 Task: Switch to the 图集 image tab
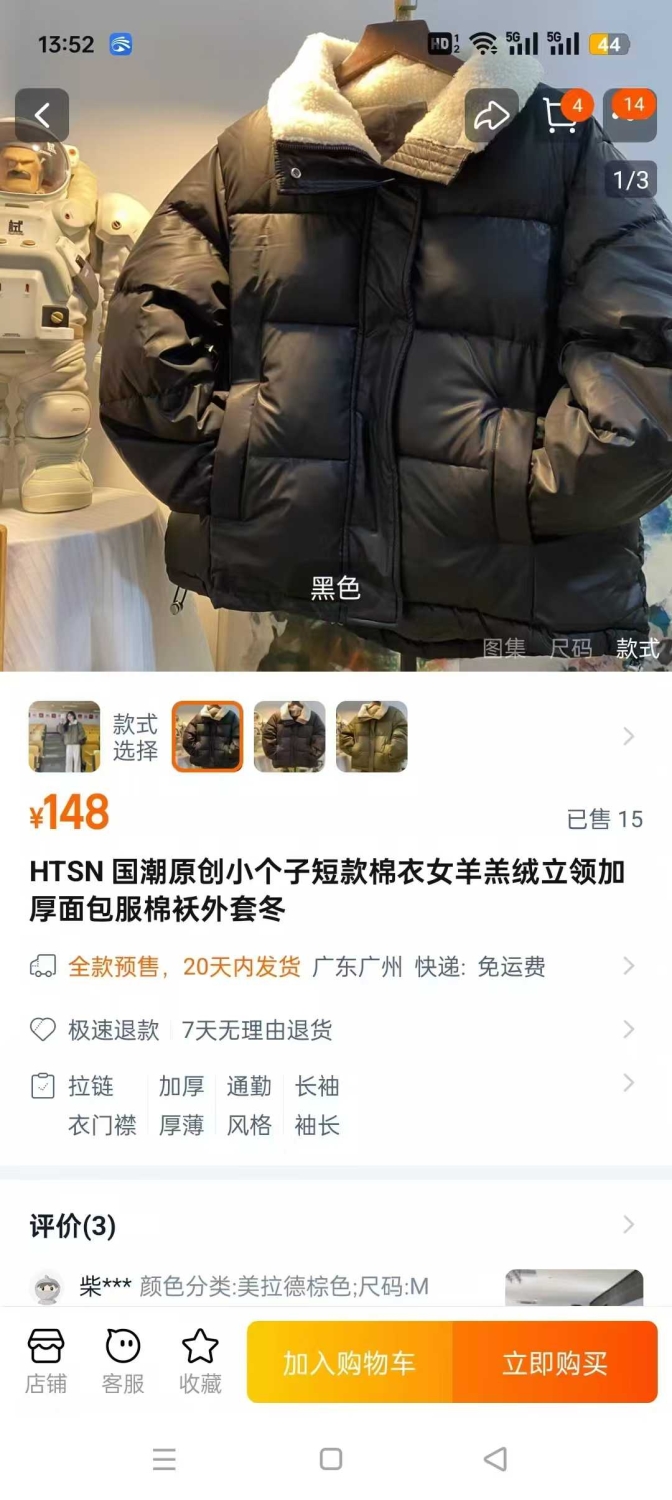coord(504,648)
